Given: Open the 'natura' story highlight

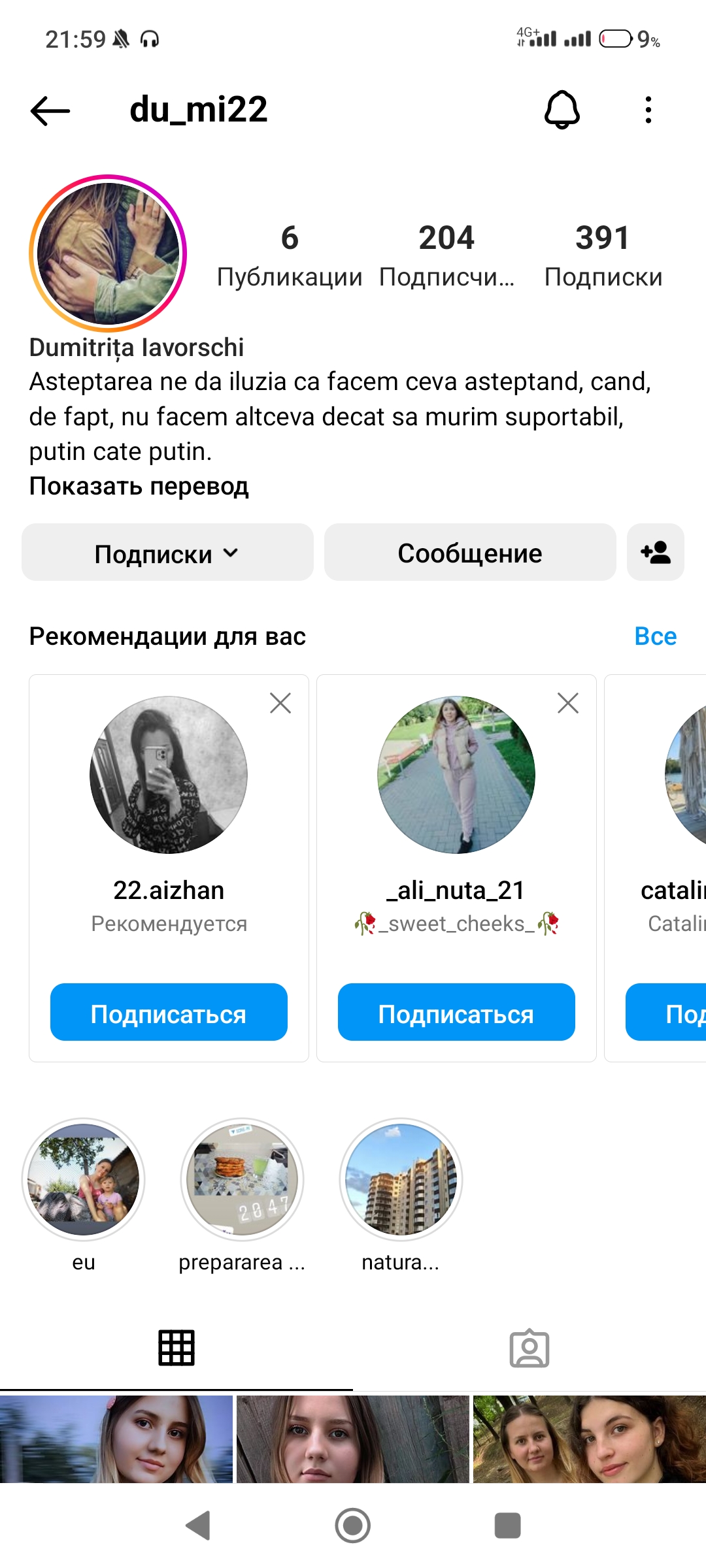Looking at the screenshot, I should point(401,1180).
